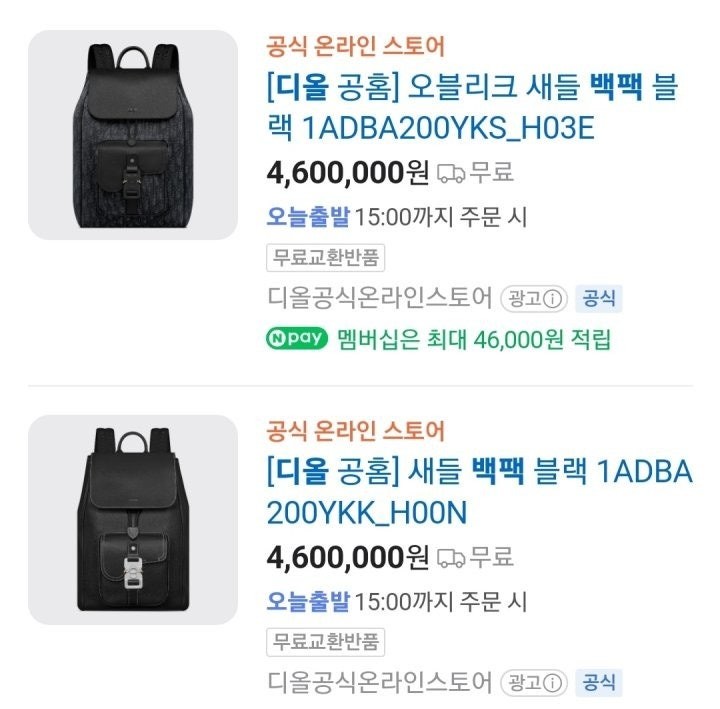Open the Oblique saddle backpack product image

[132, 135]
